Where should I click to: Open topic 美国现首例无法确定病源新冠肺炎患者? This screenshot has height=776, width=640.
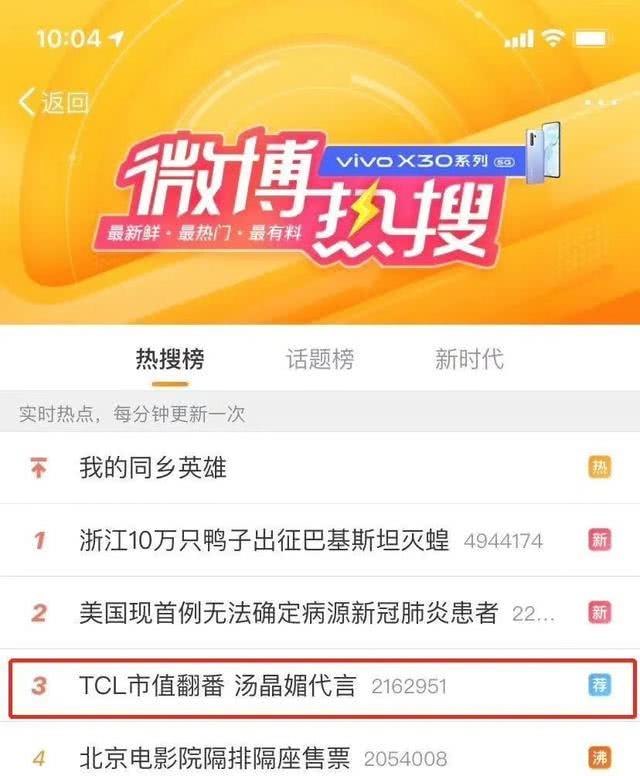(x=288, y=613)
